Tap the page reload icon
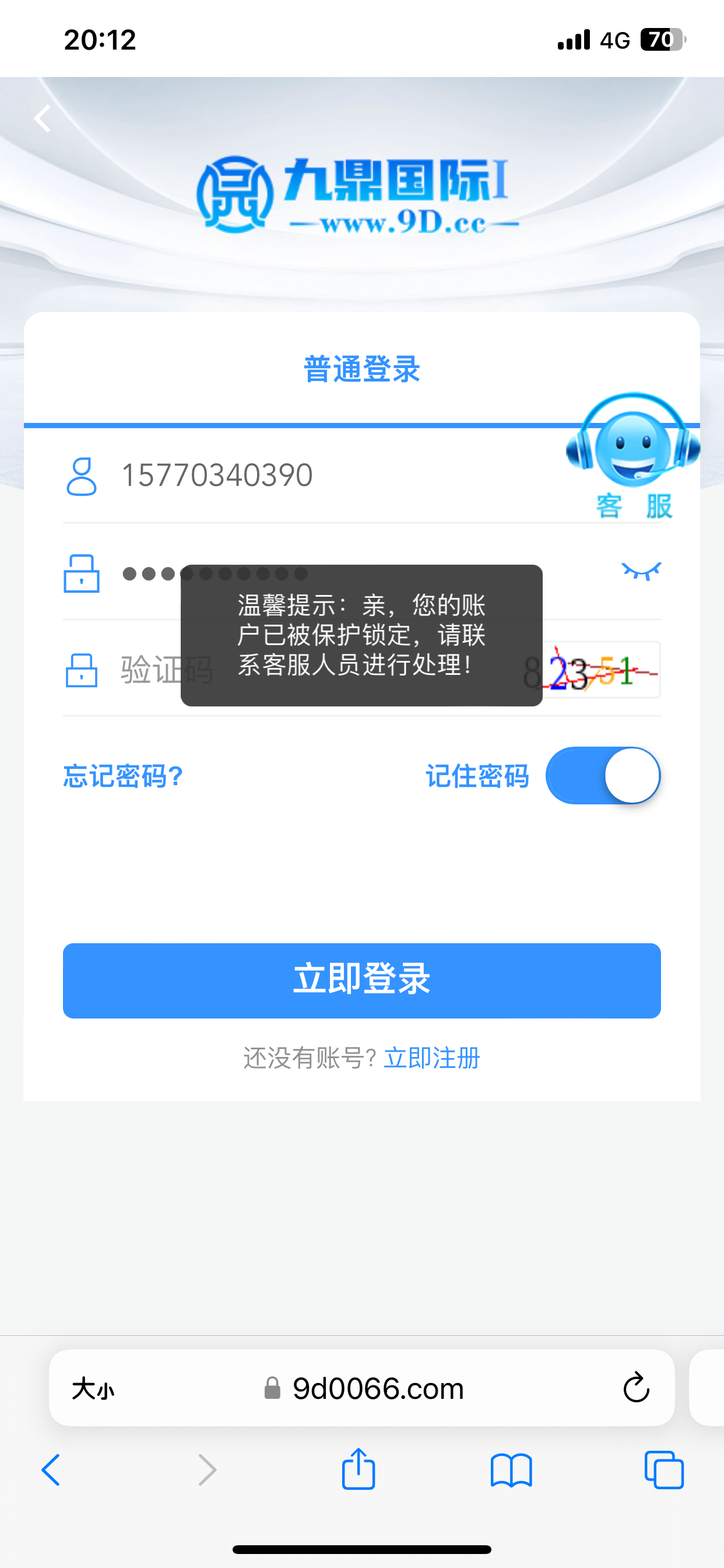 pos(636,1388)
